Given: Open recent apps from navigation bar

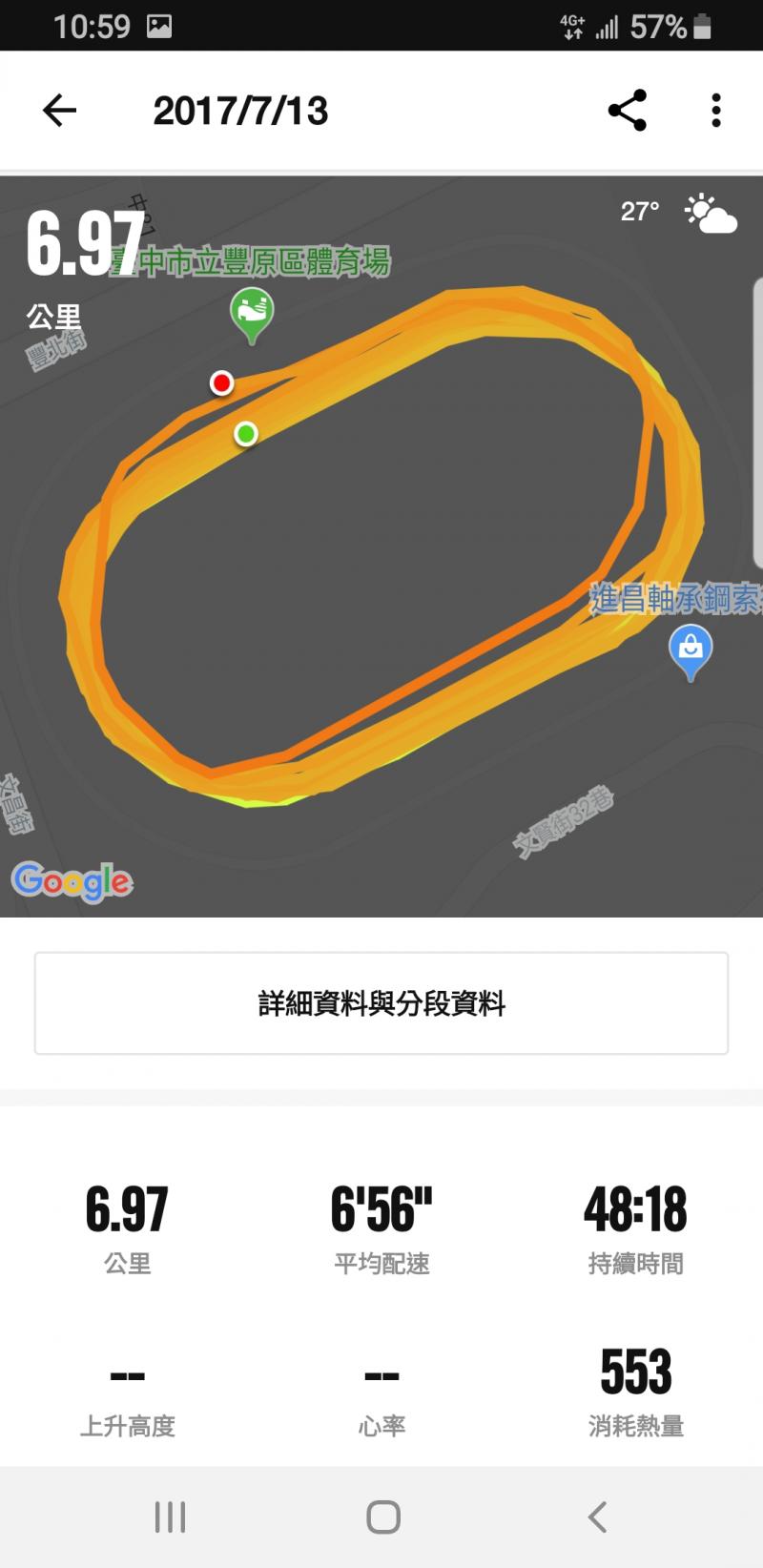Looking at the screenshot, I should (170, 1516).
